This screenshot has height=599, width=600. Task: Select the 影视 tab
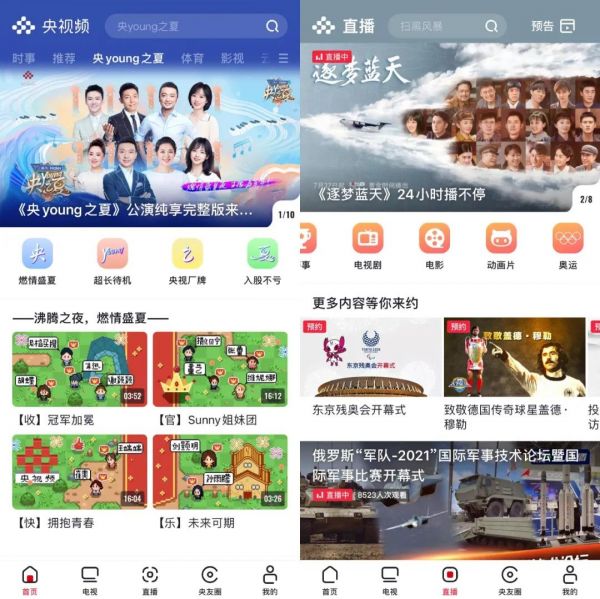(x=232, y=59)
